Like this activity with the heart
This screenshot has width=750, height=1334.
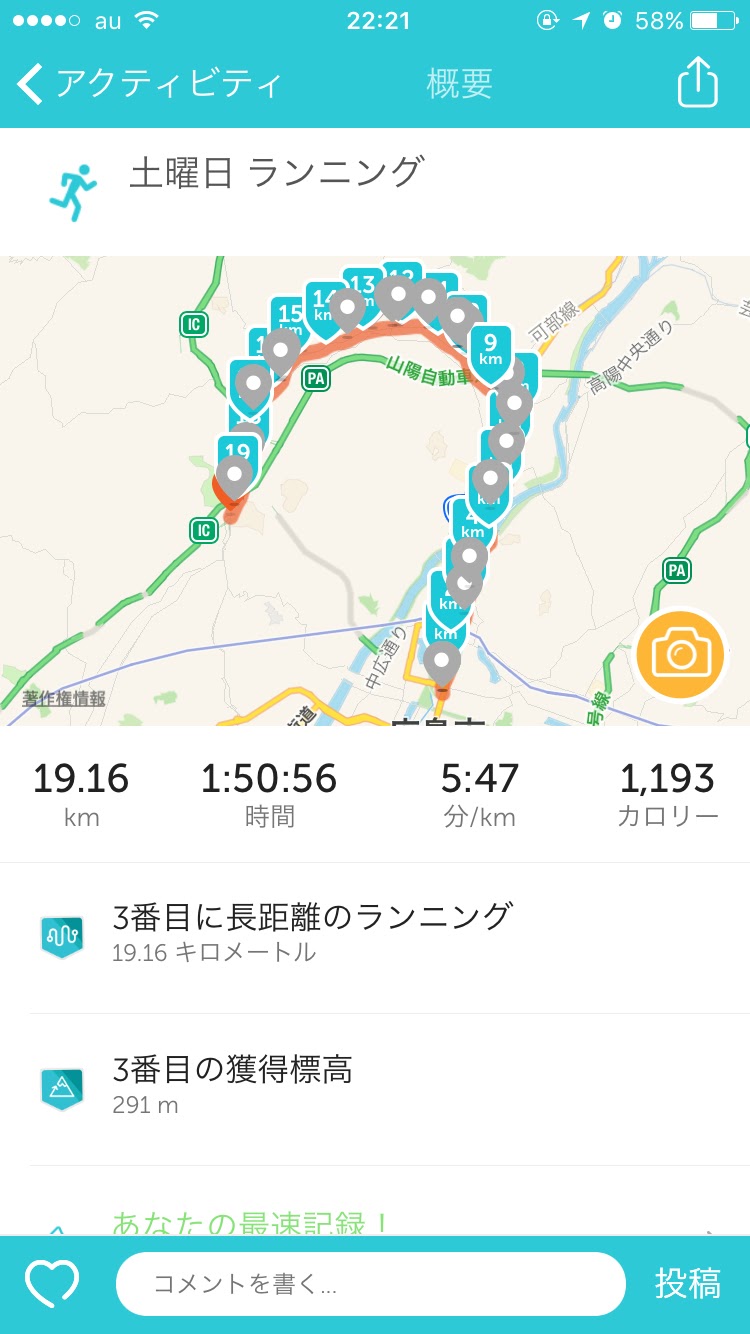coord(52,1284)
